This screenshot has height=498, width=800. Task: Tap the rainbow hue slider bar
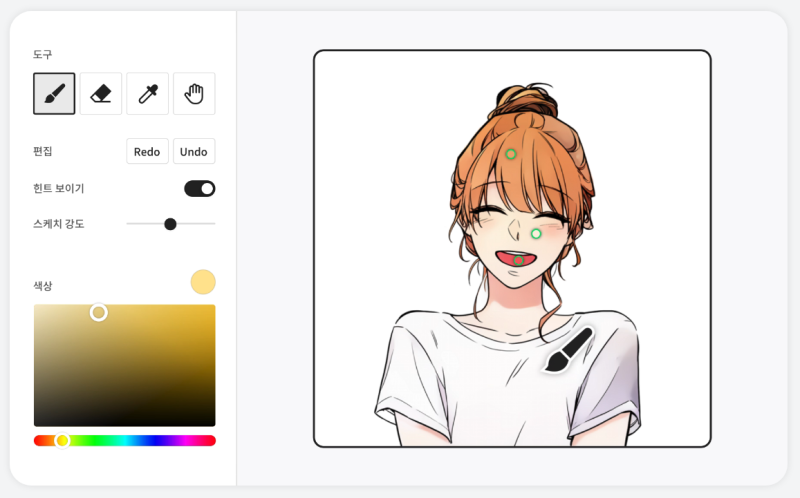point(125,440)
